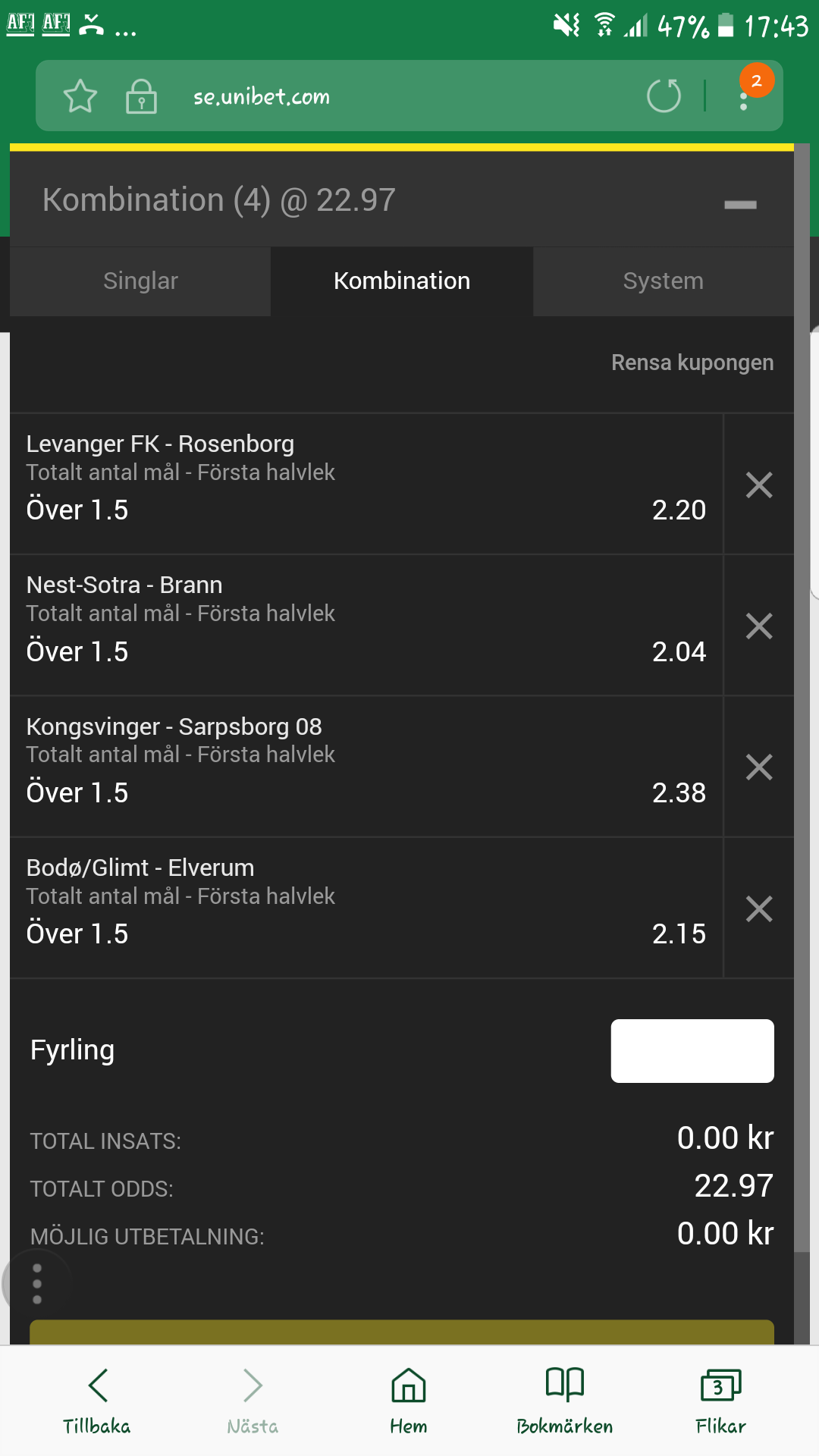
Task: Delete the Kongsvinger - Sarpsborg 08 bet
Action: point(759,767)
